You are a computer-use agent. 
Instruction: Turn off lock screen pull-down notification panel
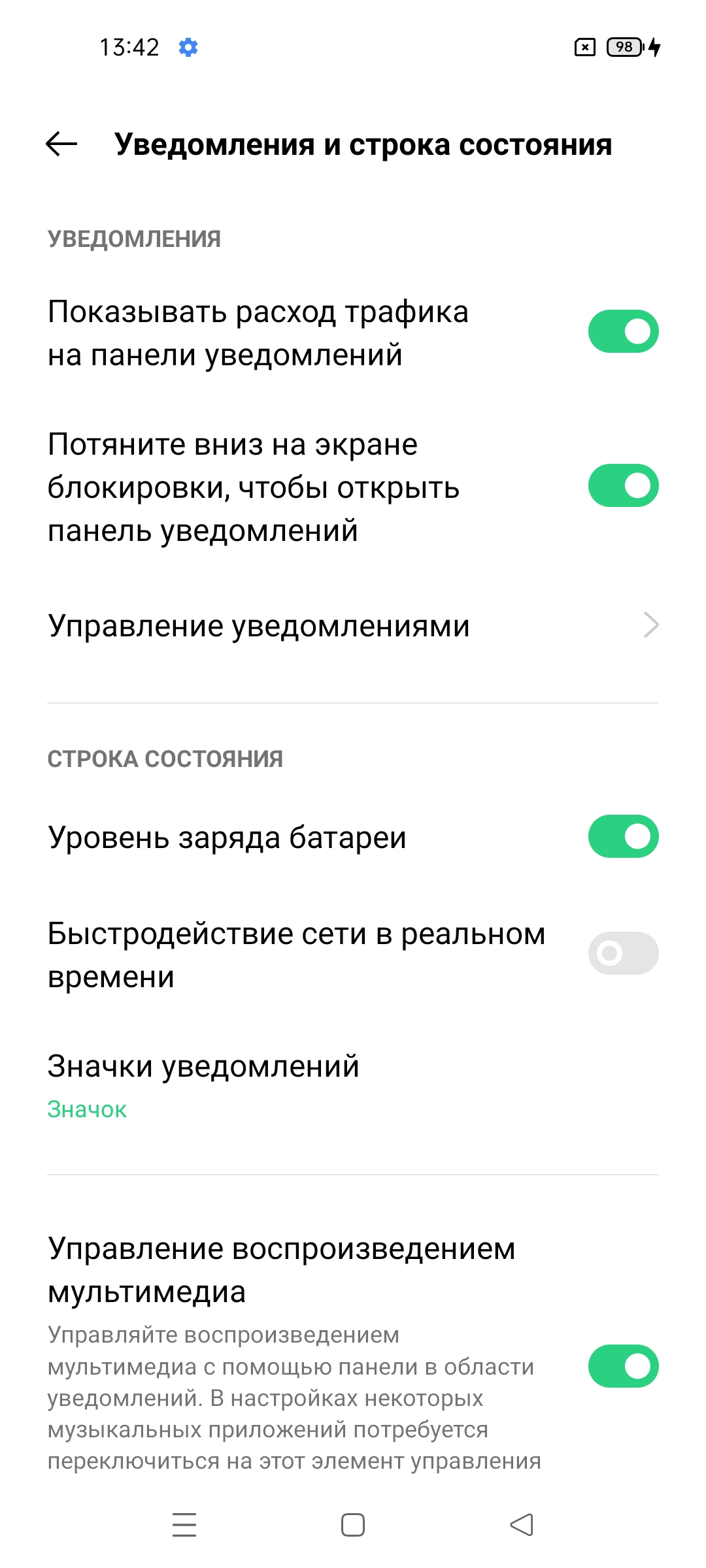(x=623, y=485)
